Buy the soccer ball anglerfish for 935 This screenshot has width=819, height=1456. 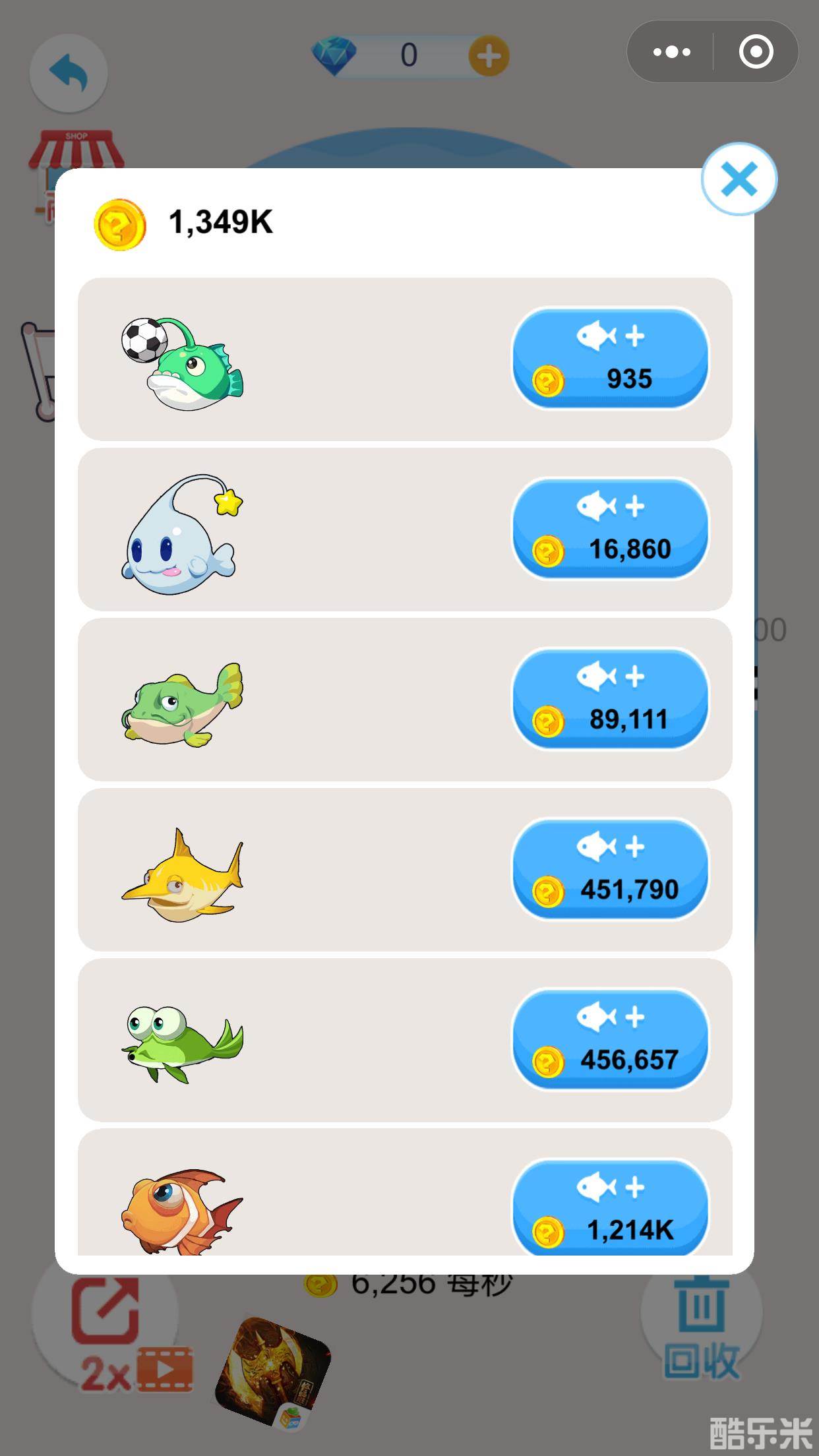click(610, 359)
